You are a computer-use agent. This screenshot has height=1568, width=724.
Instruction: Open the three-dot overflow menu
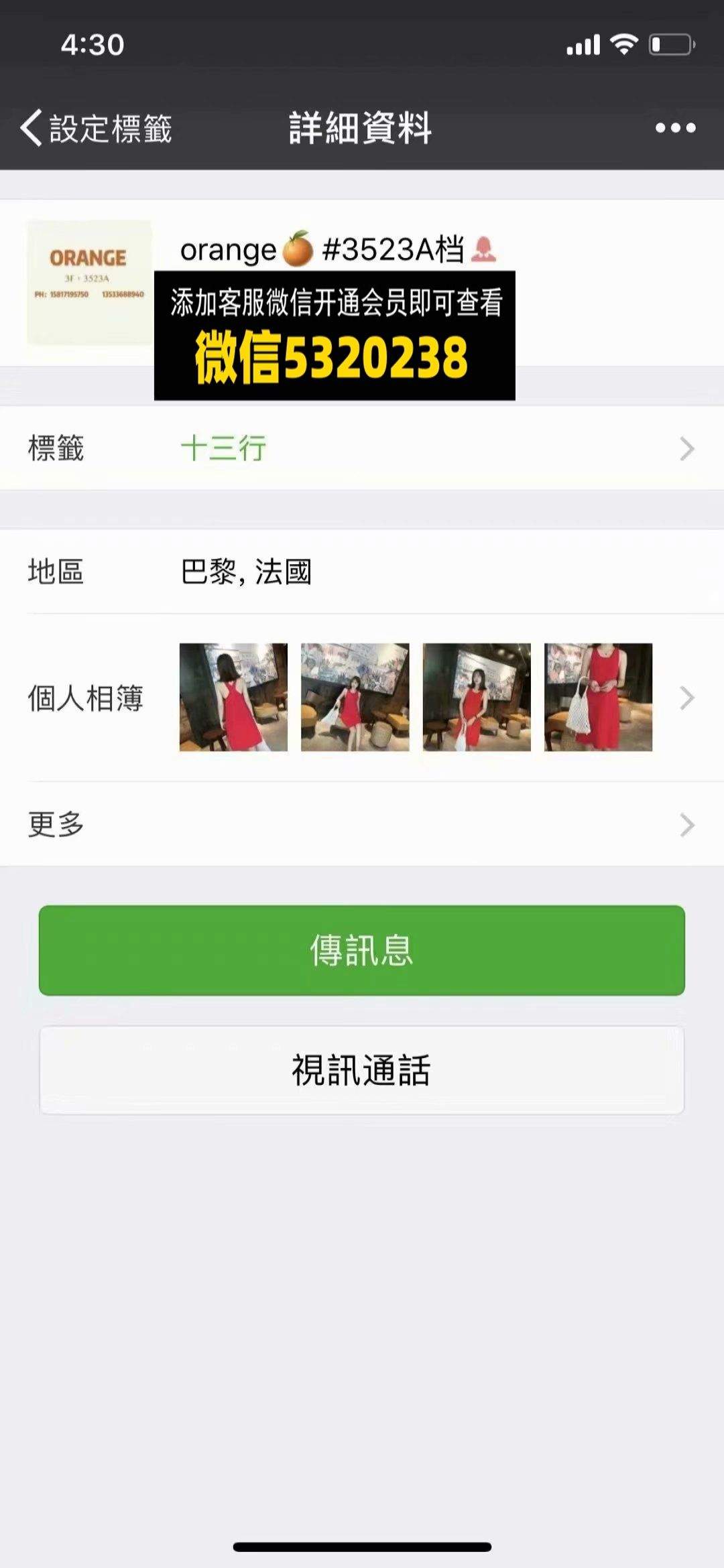[675, 127]
